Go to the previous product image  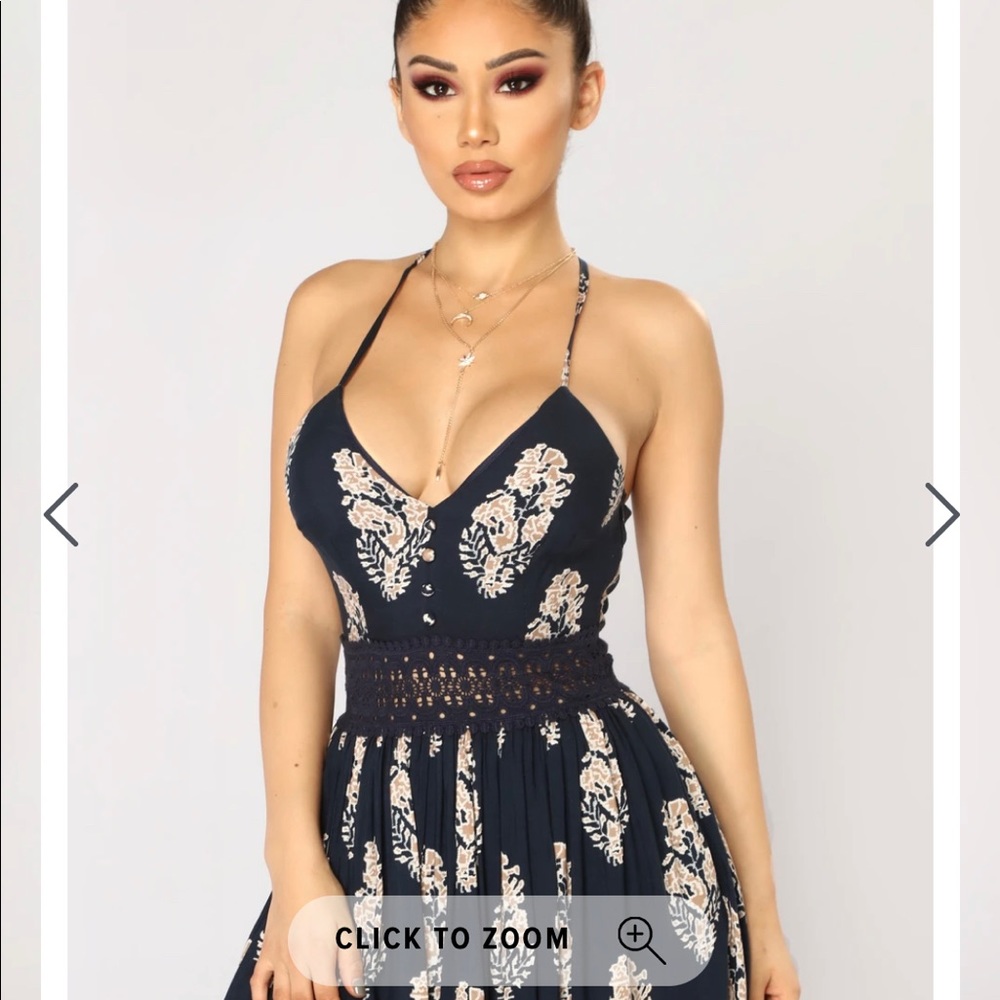click(x=61, y=515)
